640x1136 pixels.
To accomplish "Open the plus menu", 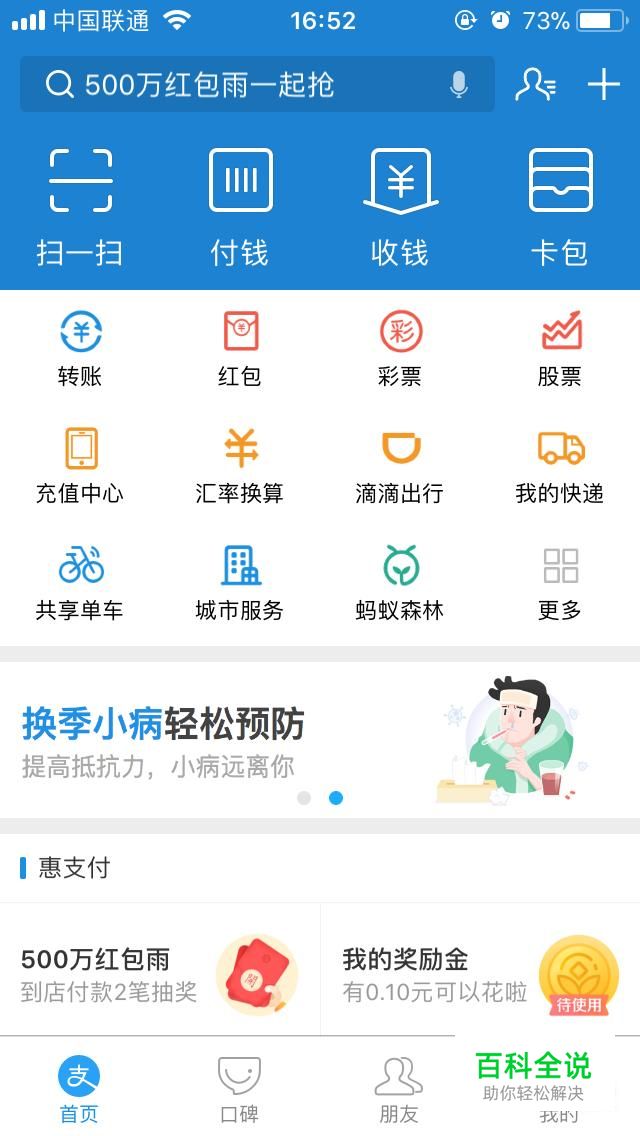I will pos(604,85).
